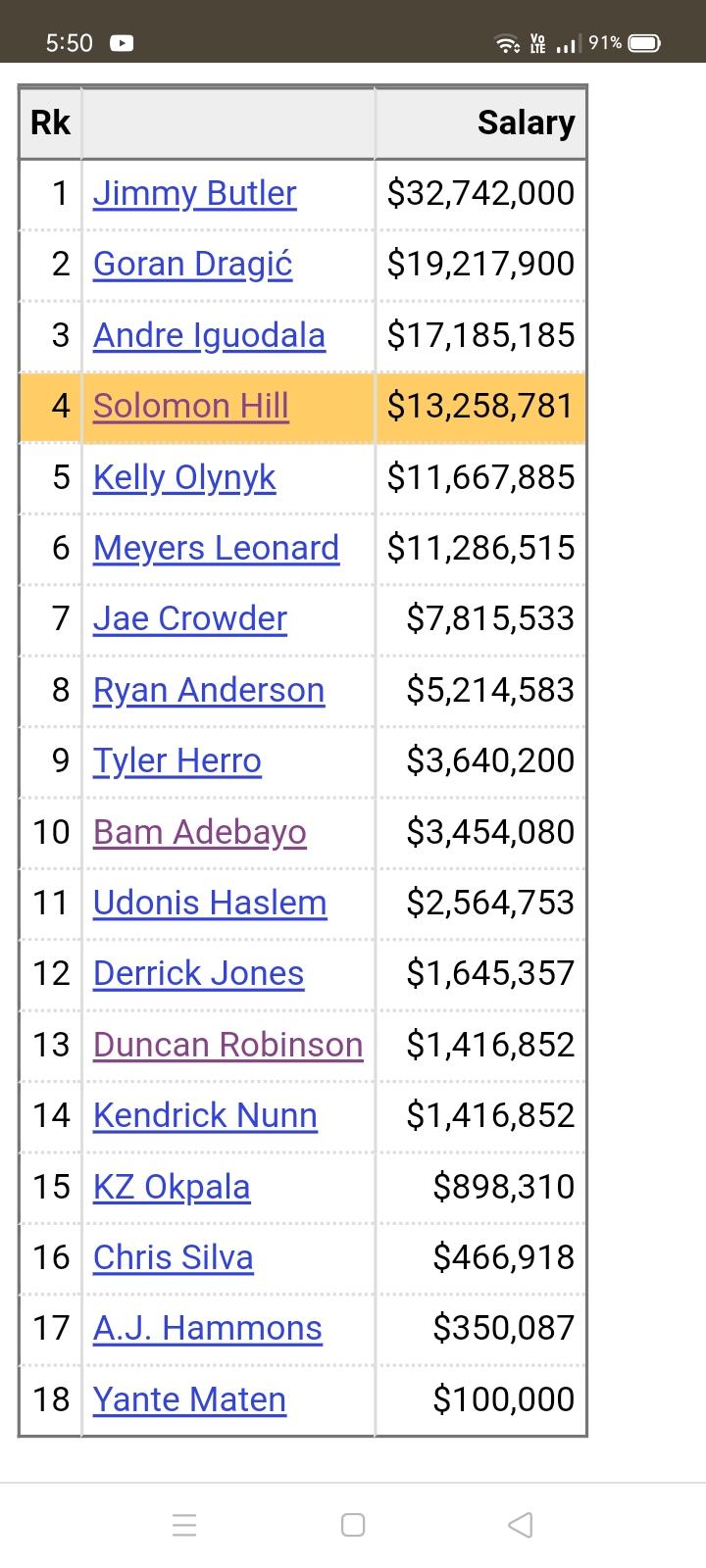Go to the home screen
This screenshot has height=1568, width=706.
[x=353, y=1525]
